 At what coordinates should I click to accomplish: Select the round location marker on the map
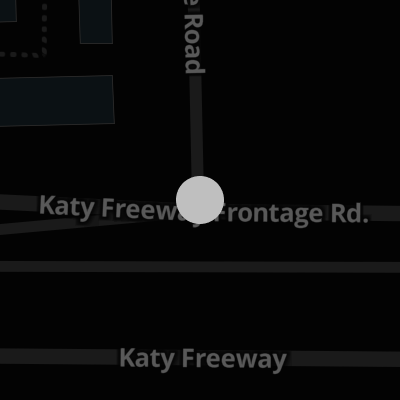[200, 200]
